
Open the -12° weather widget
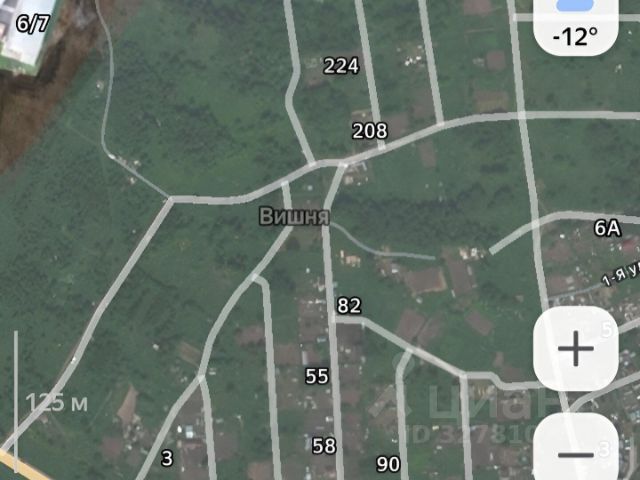coord(575,30)
